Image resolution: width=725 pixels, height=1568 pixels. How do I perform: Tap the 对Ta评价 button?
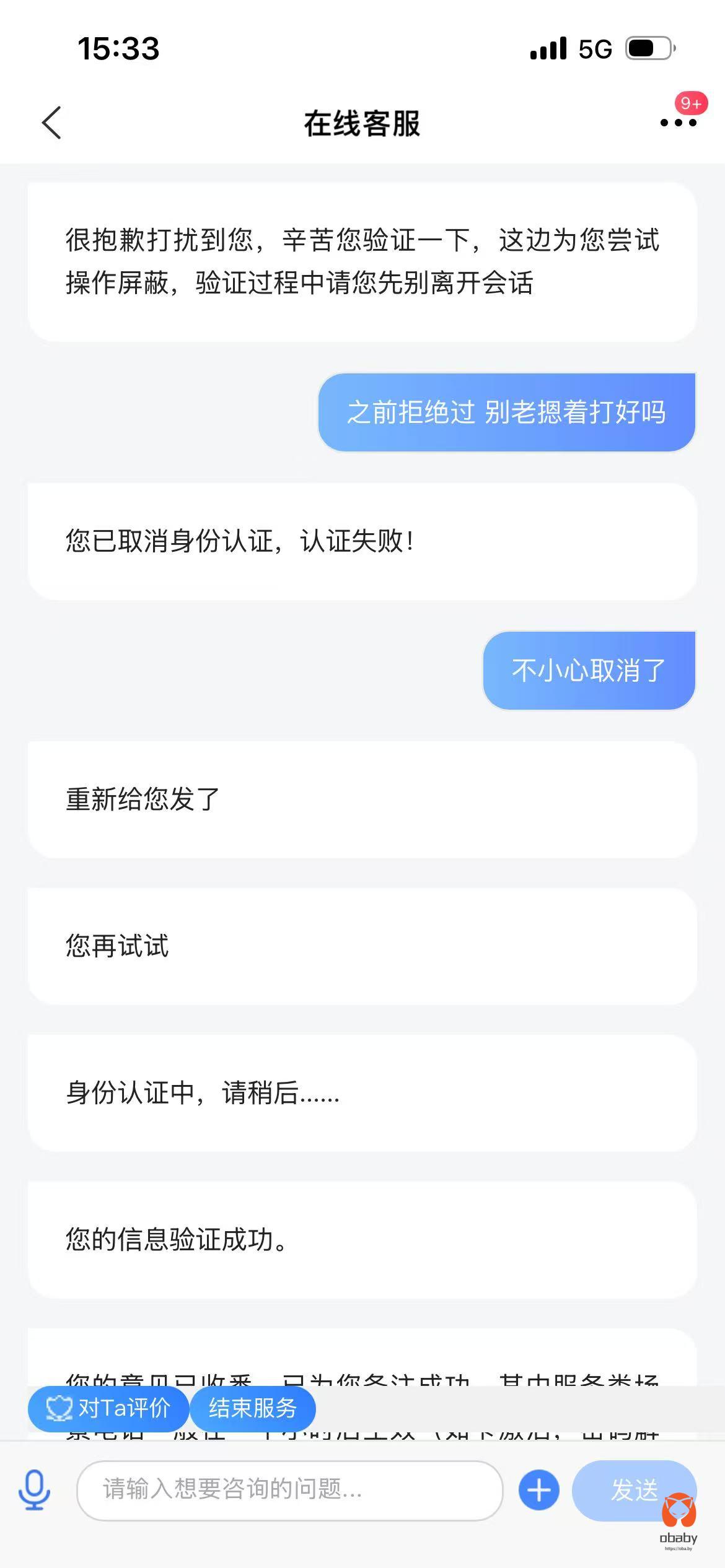108,1409
